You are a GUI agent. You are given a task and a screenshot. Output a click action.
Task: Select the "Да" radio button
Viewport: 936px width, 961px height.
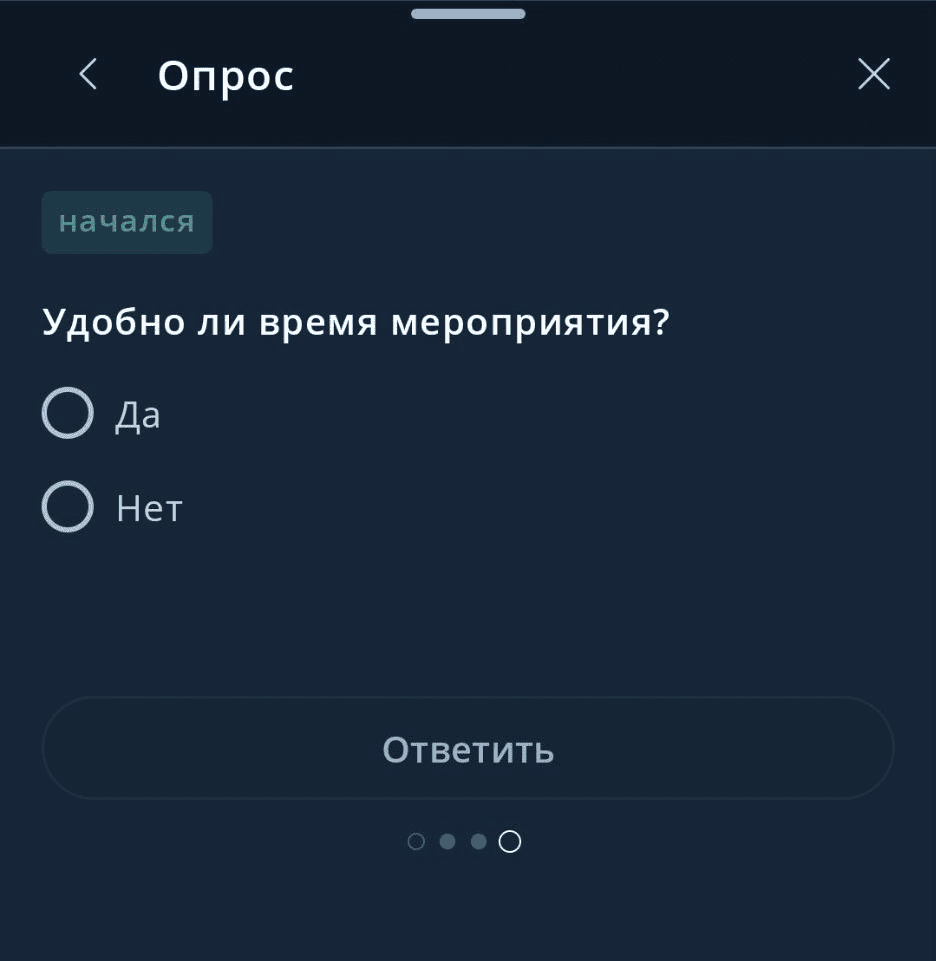tap(67, 412)
